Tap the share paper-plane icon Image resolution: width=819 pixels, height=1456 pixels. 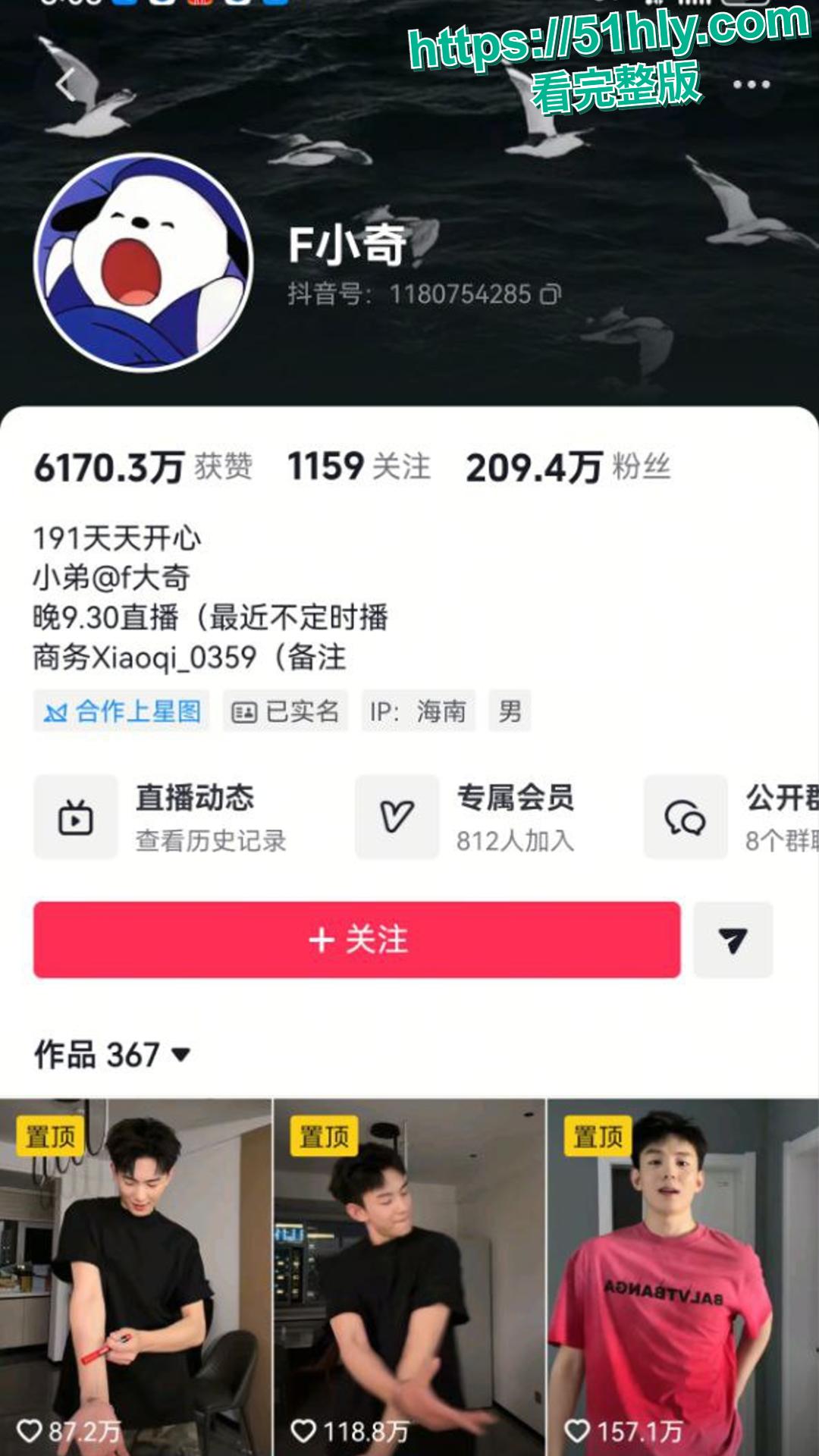tap(733, 937)
